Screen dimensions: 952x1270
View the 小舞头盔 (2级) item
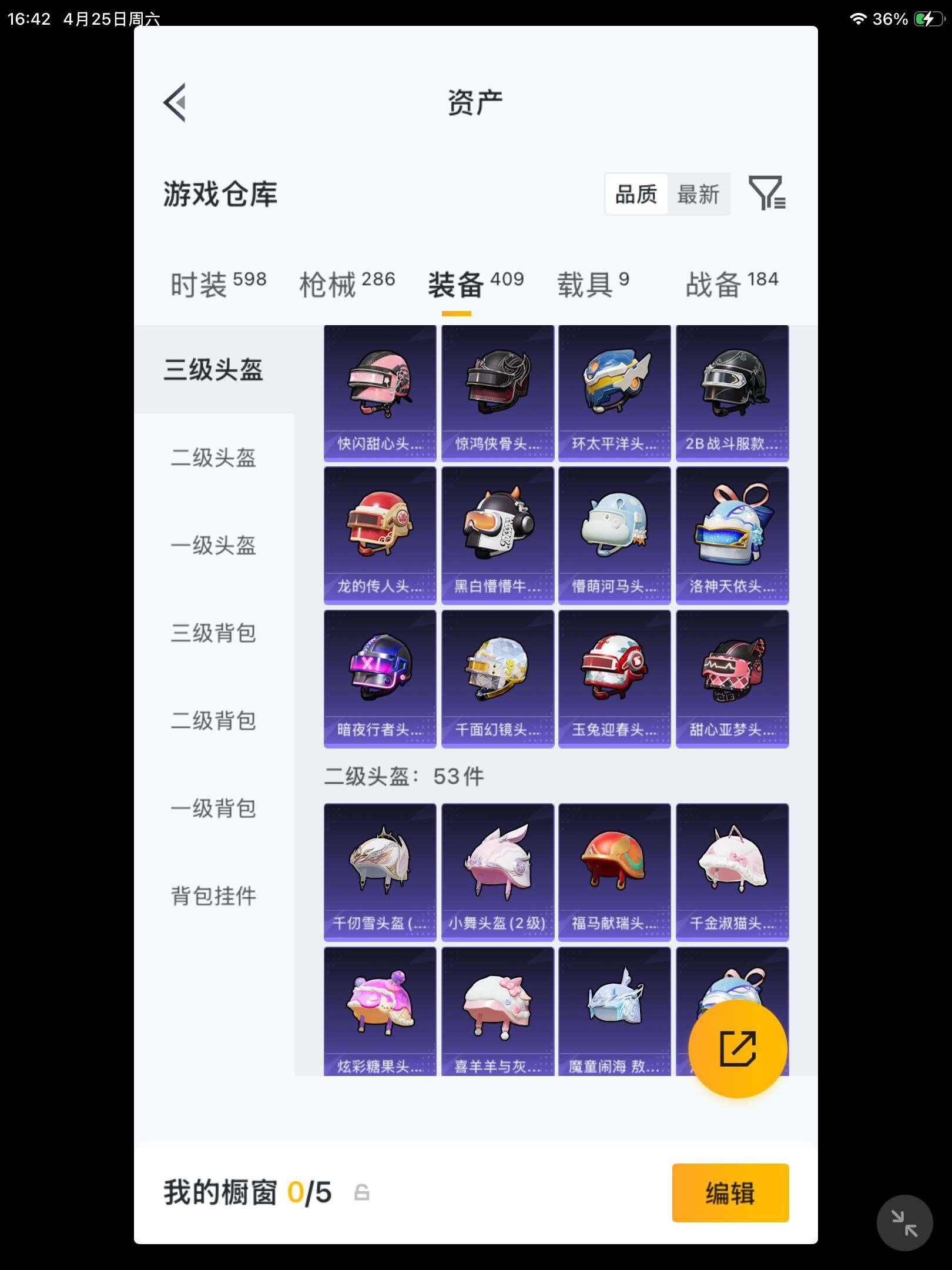coord(497,870)
